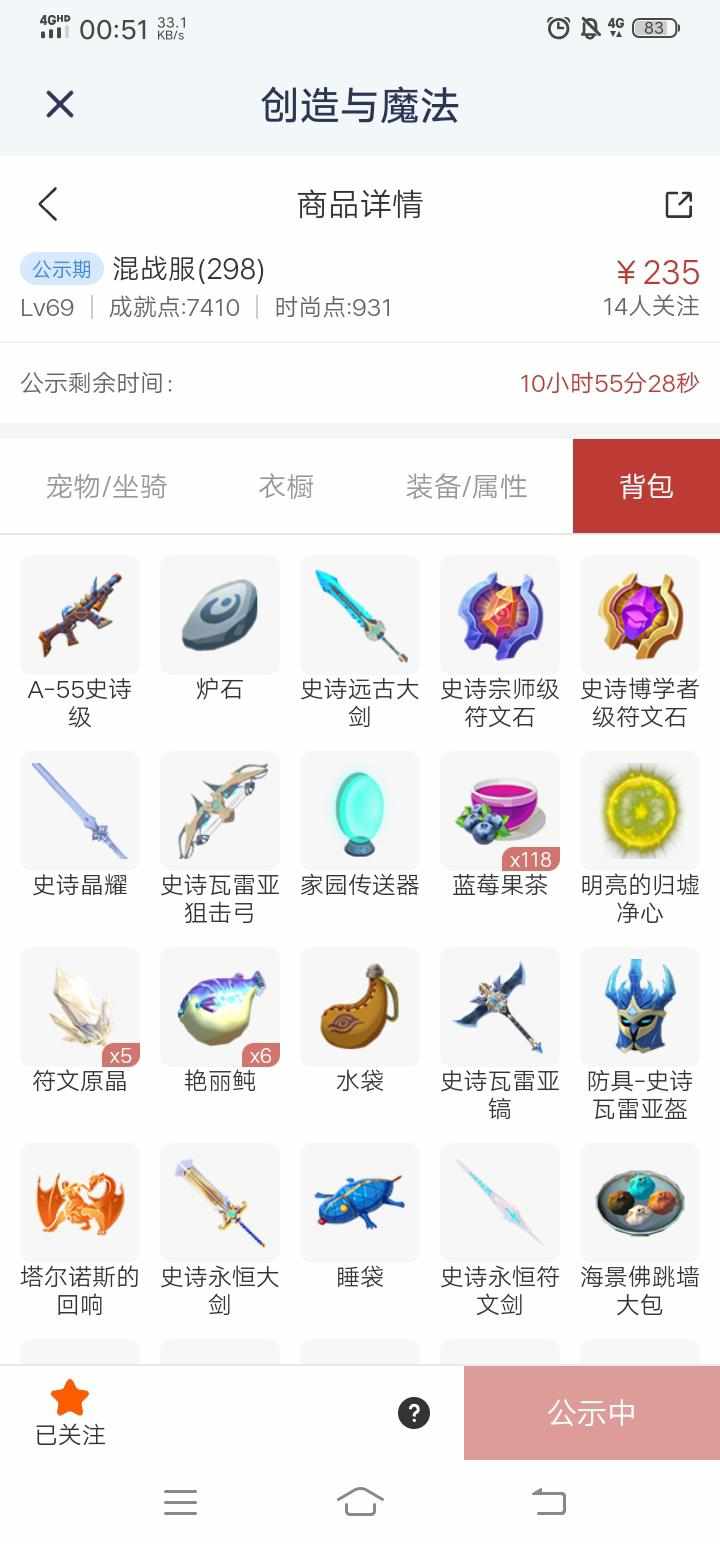720x1544 pixels.
Task: Close the 创造与魔法 page
Action: [x=60, y=104]
